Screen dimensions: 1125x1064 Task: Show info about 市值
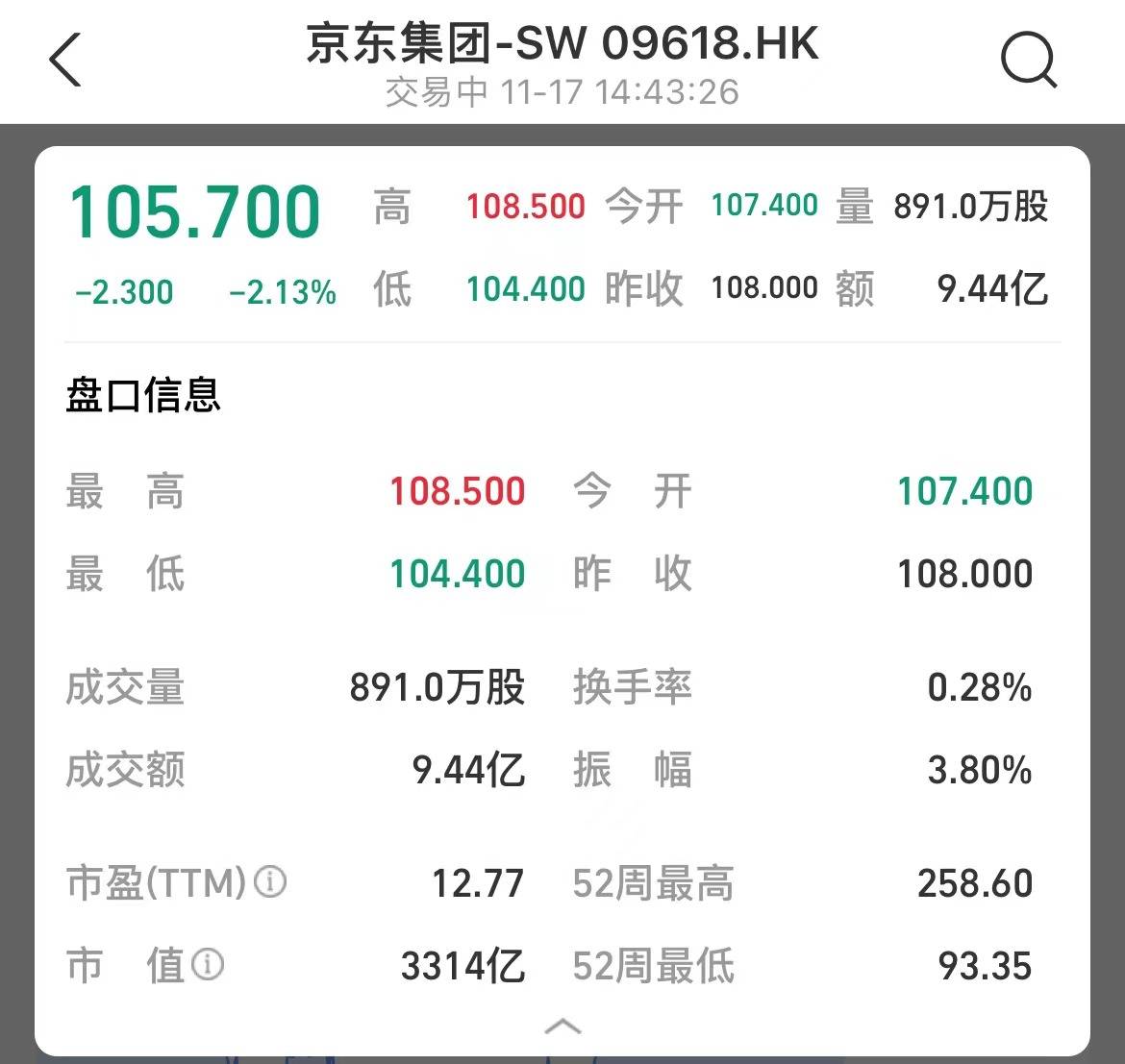(208, 964)
